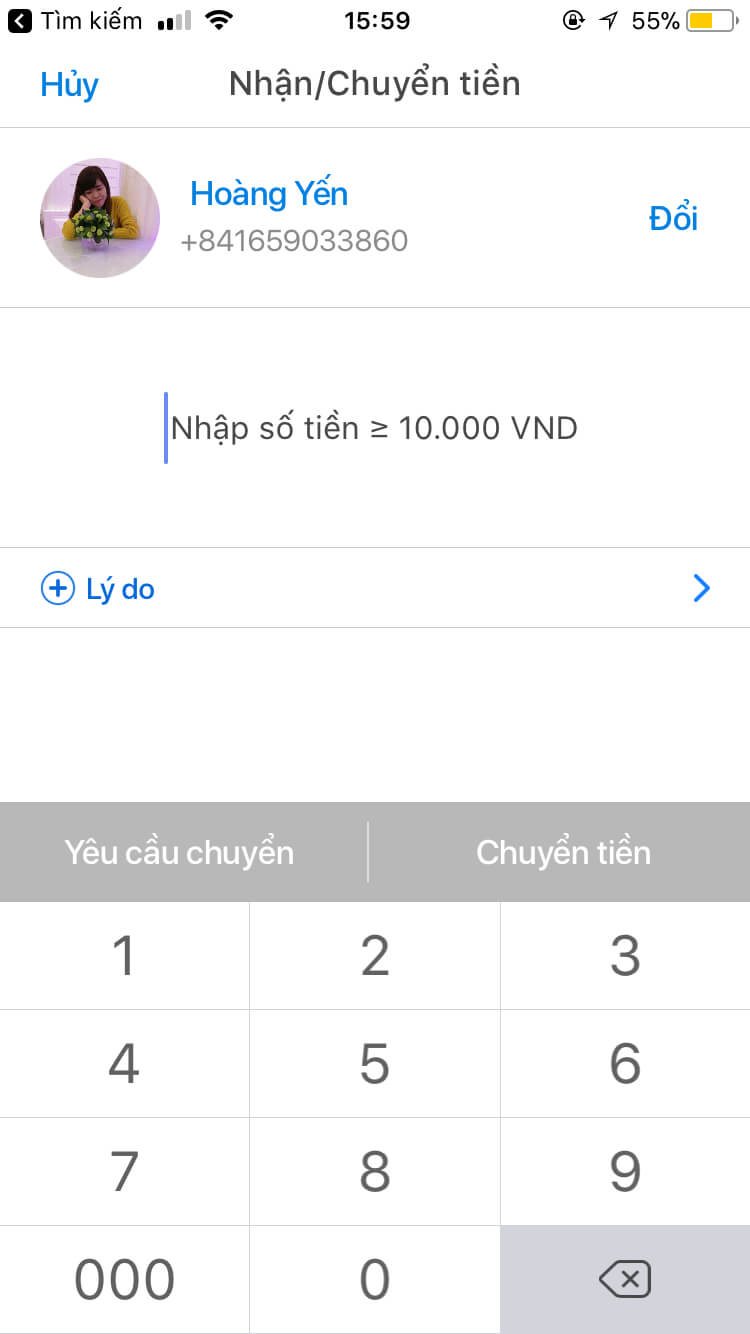Tap the backspace key
This screenshot has width=750, height=1334.
625,1280
